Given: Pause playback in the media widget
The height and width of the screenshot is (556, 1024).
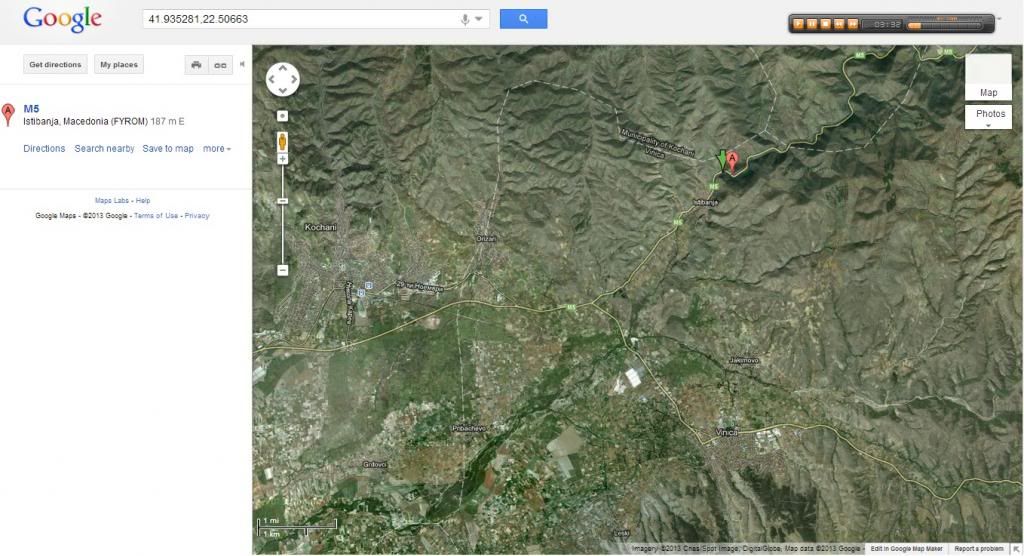Looking at the screenshot, I should 813,23.
